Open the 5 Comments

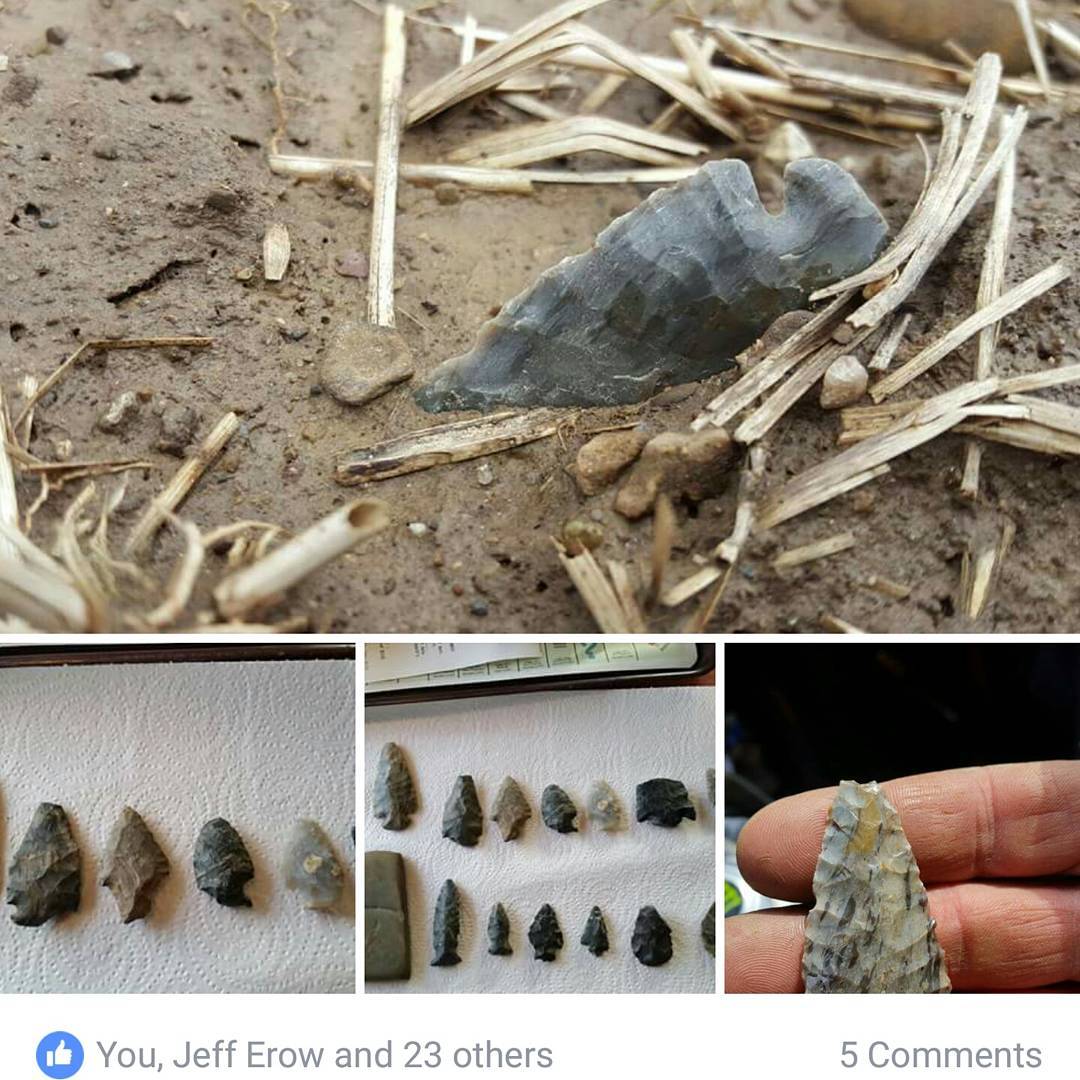point(940,1055)
